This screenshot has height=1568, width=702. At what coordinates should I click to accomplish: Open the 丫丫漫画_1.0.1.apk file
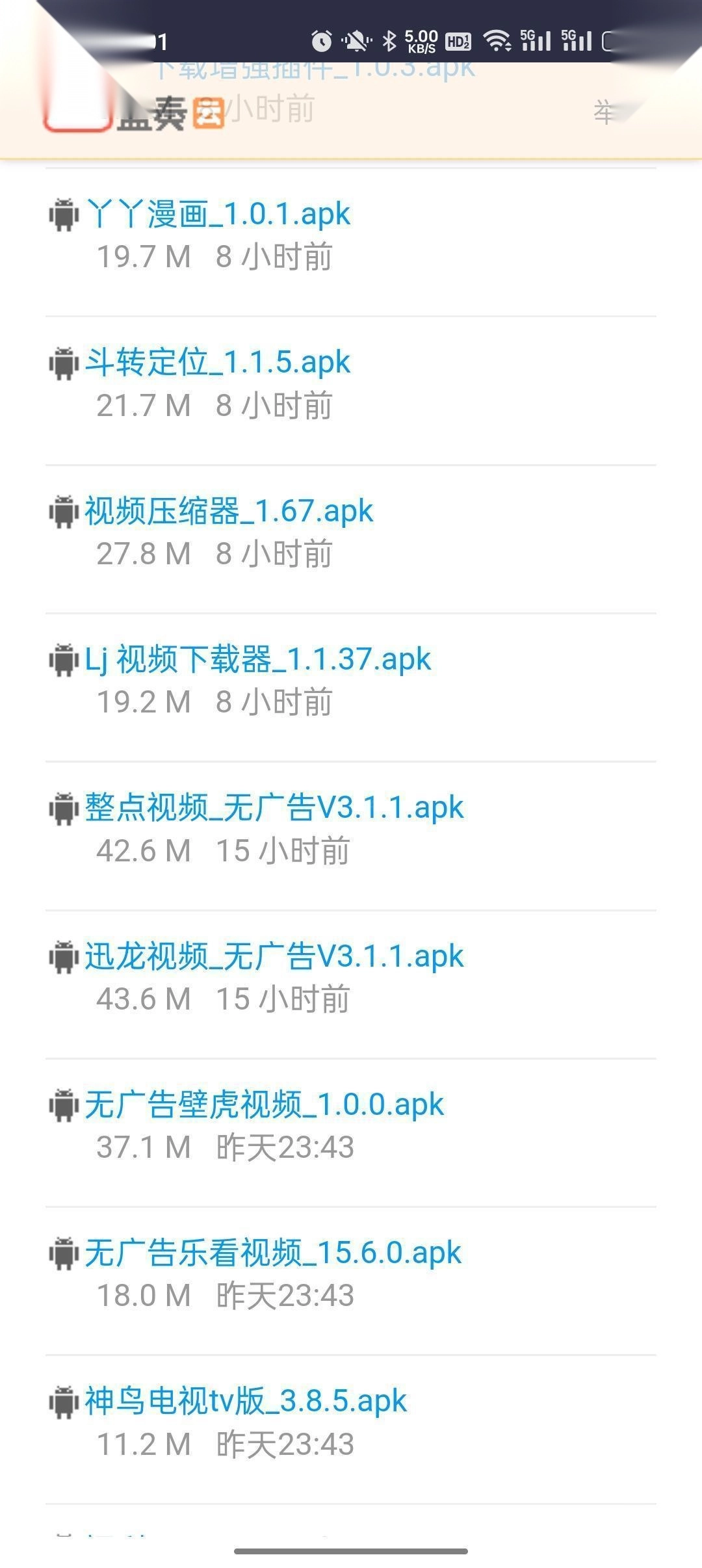click(x=218, y=214)
